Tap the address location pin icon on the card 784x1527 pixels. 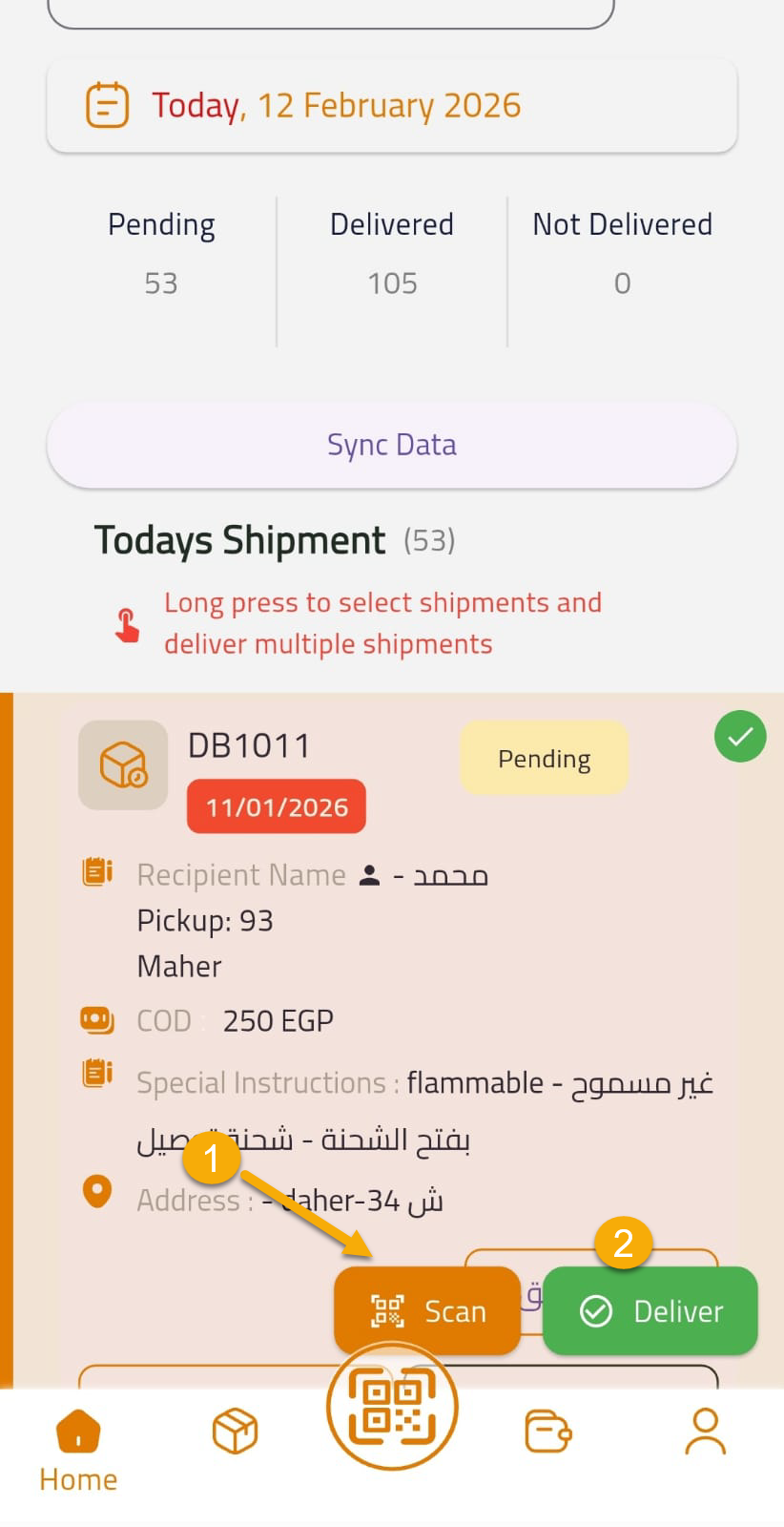97,1191
